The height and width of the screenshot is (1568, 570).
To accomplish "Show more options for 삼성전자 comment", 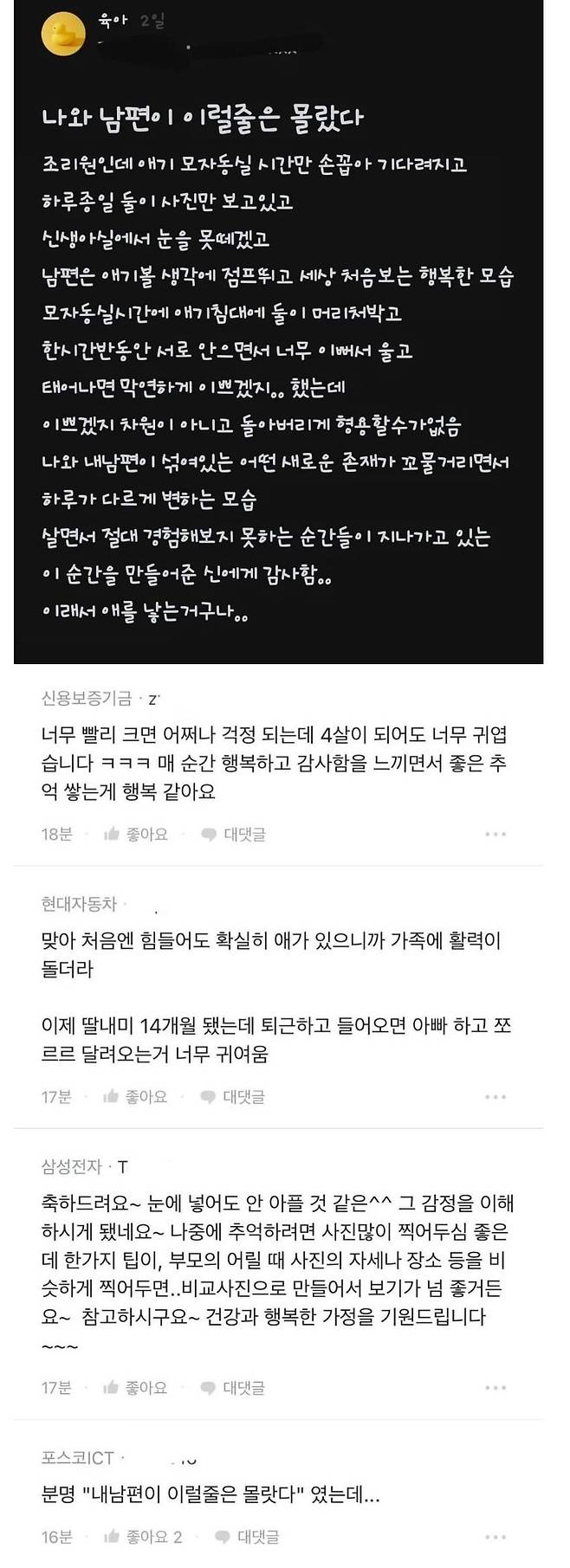I will [496, 1387].
